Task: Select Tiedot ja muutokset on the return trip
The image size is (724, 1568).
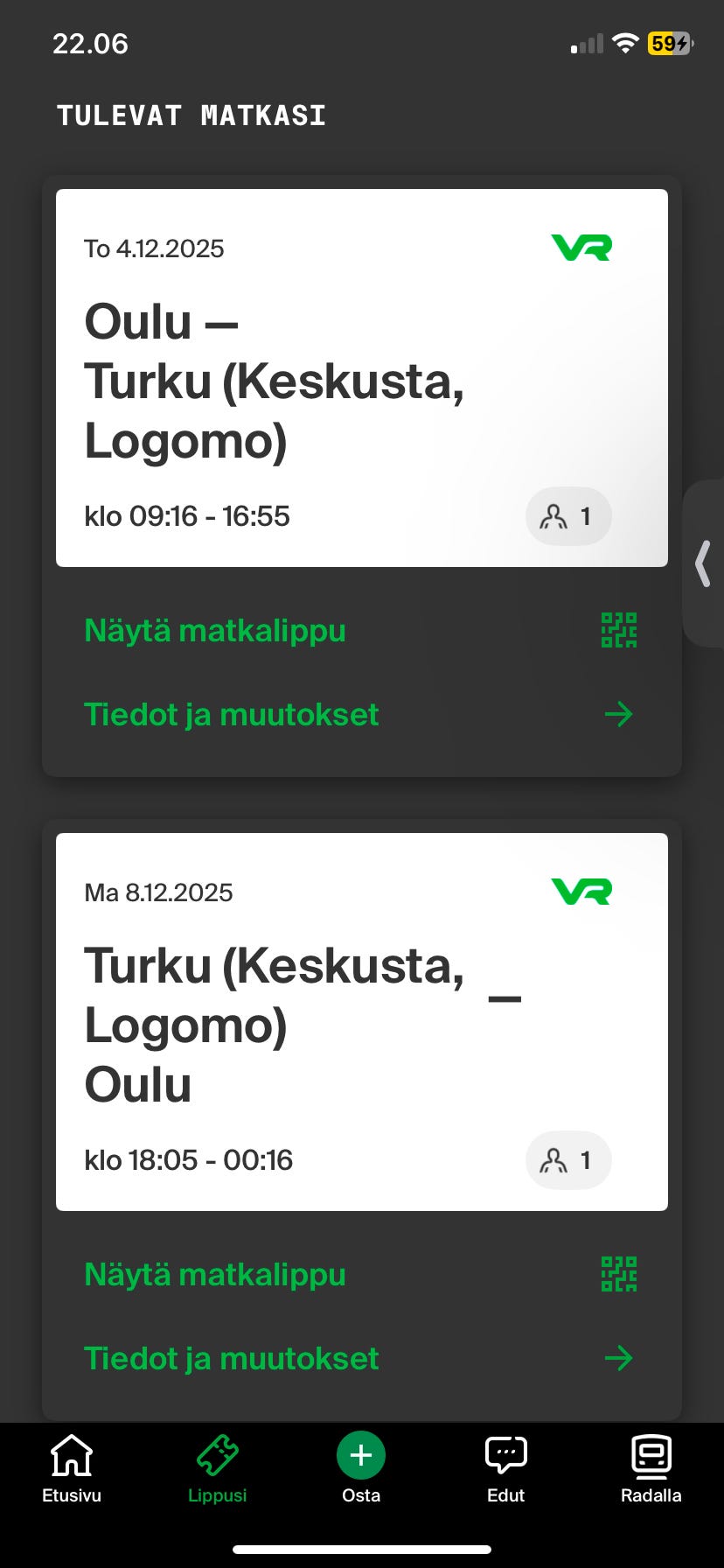Action: pos(230,1357)
